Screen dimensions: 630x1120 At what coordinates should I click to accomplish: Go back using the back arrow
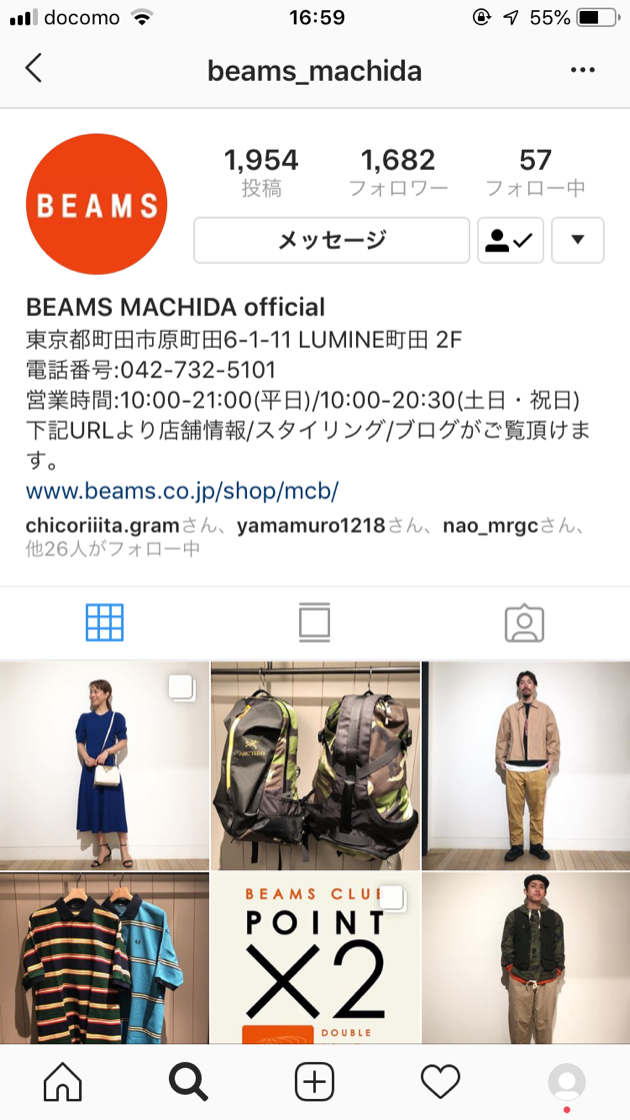pos(34,69)
